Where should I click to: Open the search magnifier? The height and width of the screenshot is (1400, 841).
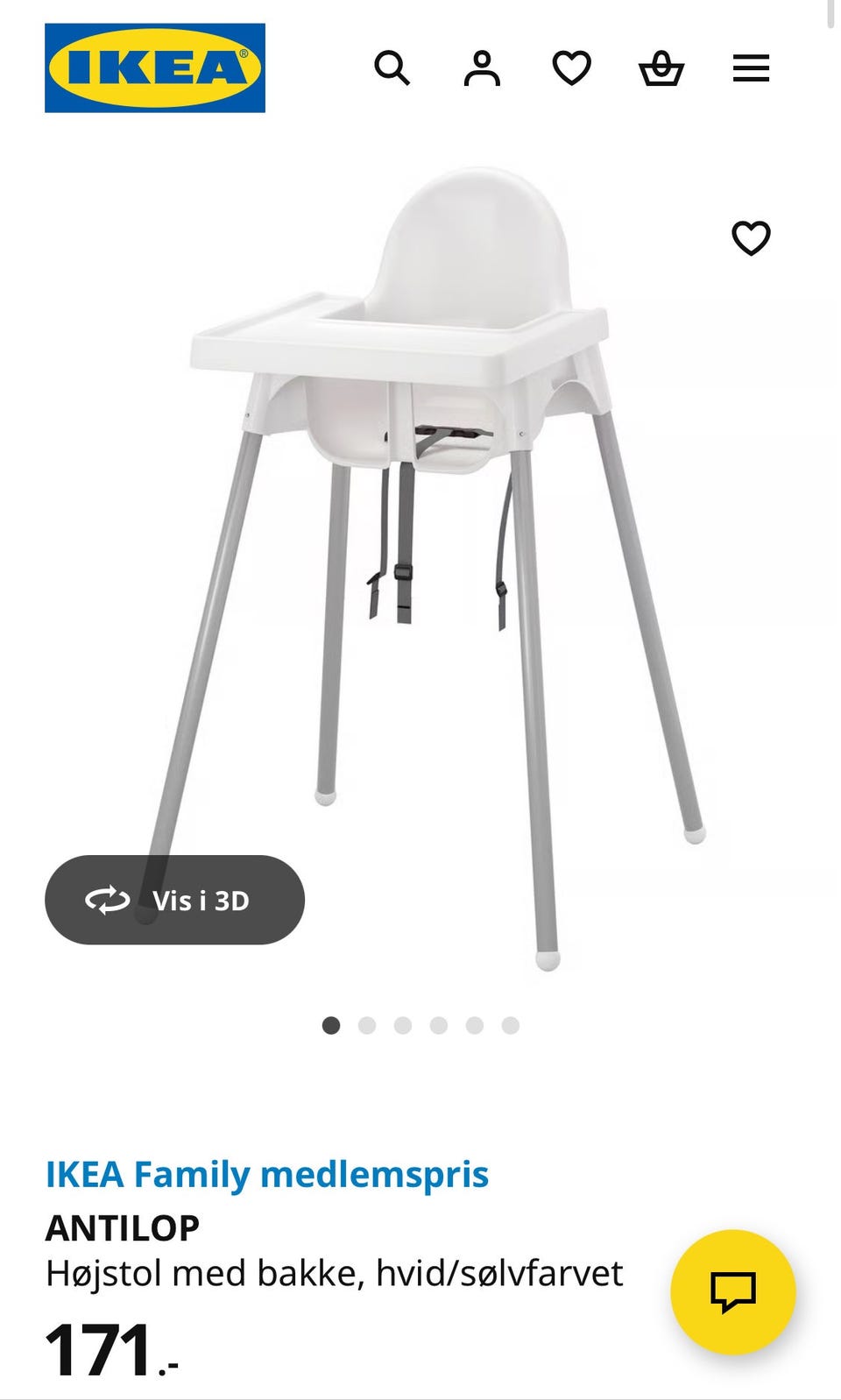click(x=392, y=68)
